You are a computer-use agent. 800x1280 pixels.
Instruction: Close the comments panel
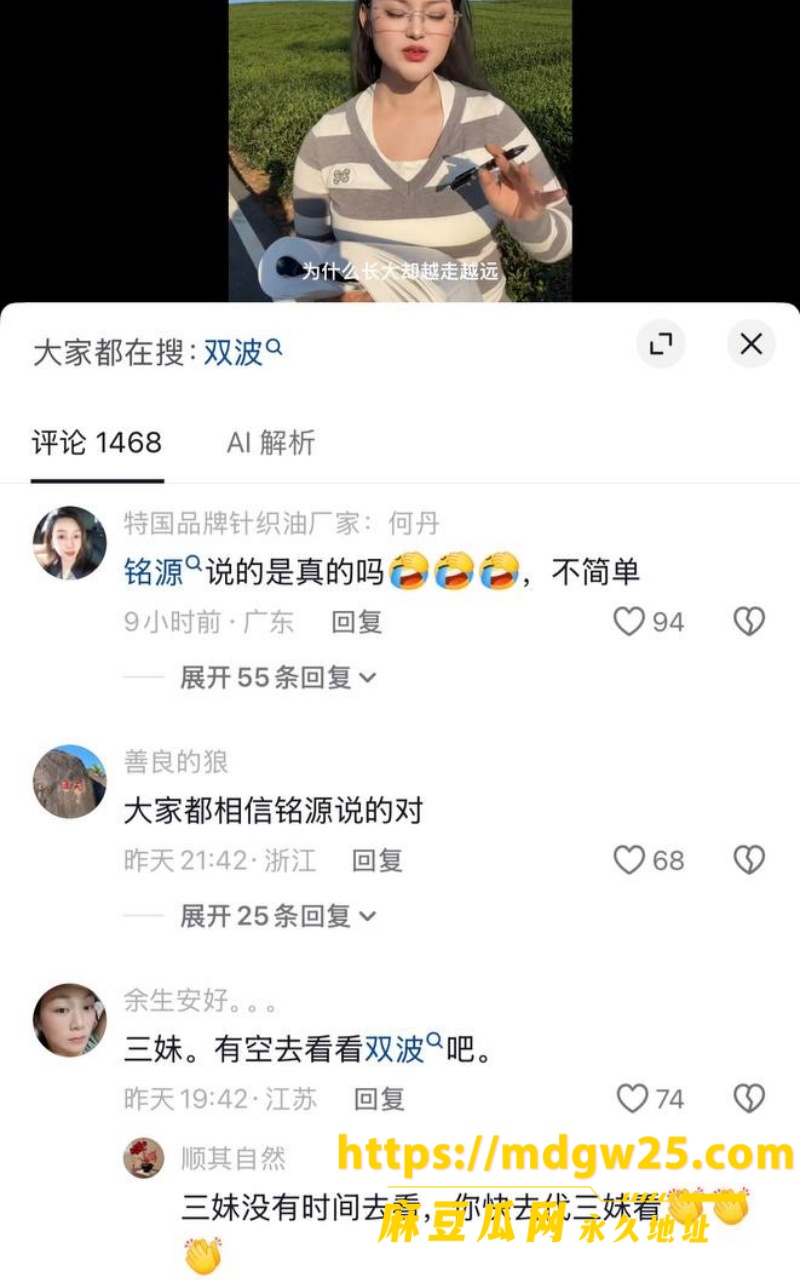click(x=751, y=345)
